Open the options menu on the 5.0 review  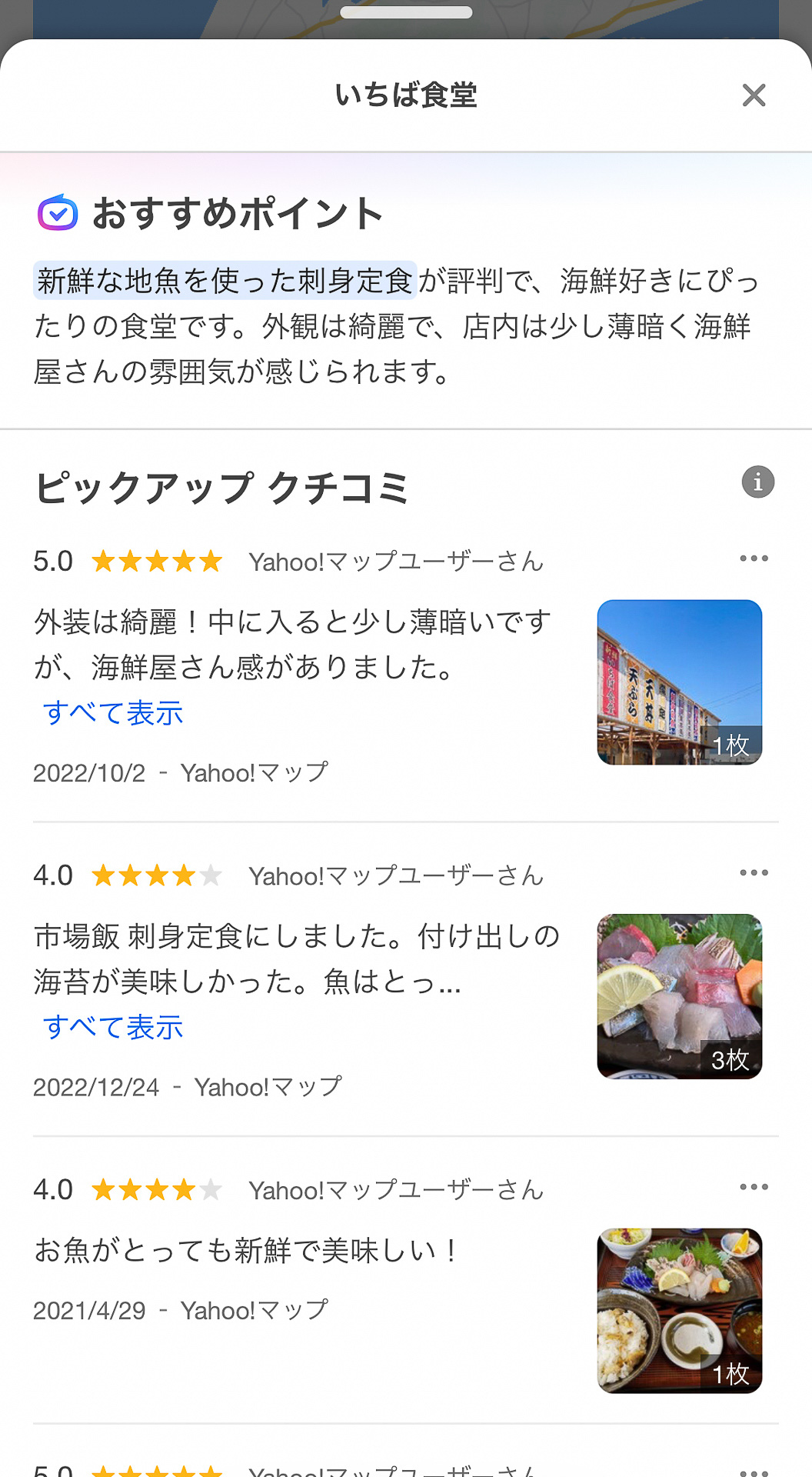click(x=753, y=558)
